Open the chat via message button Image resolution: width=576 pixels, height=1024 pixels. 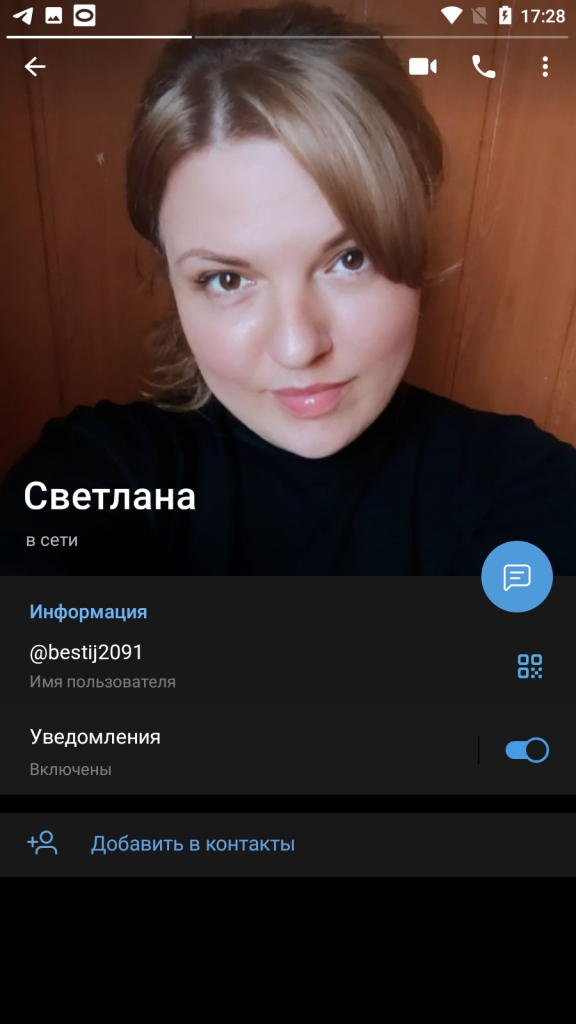(x=517, y=577)
